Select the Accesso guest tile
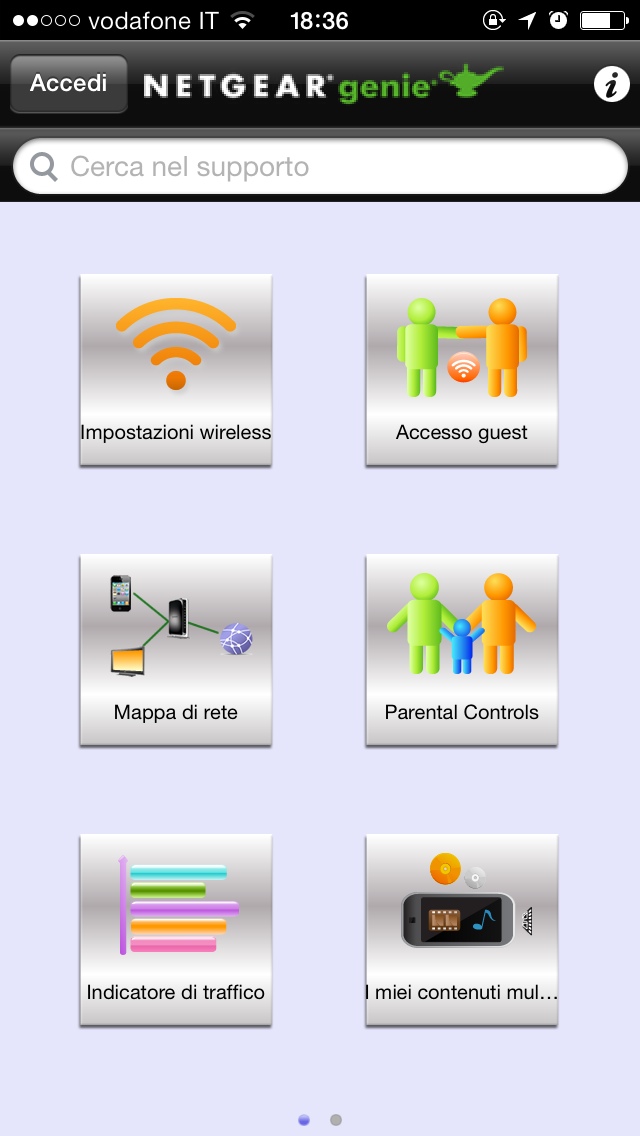Screen dimensions: 640x1136 tap(461, 369)
